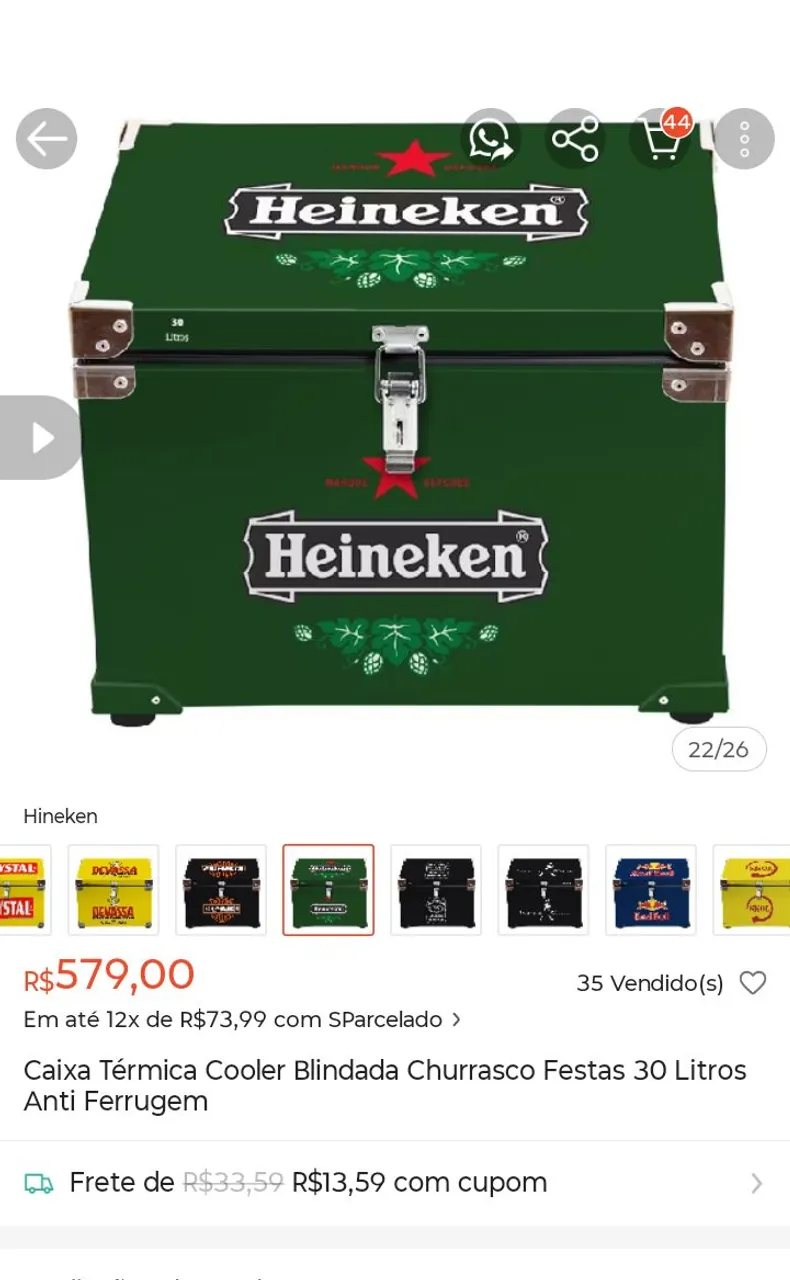Open the shopping cart with 44 items
This screenshot has height=1280, width=790.
click(x=660, y=139)
